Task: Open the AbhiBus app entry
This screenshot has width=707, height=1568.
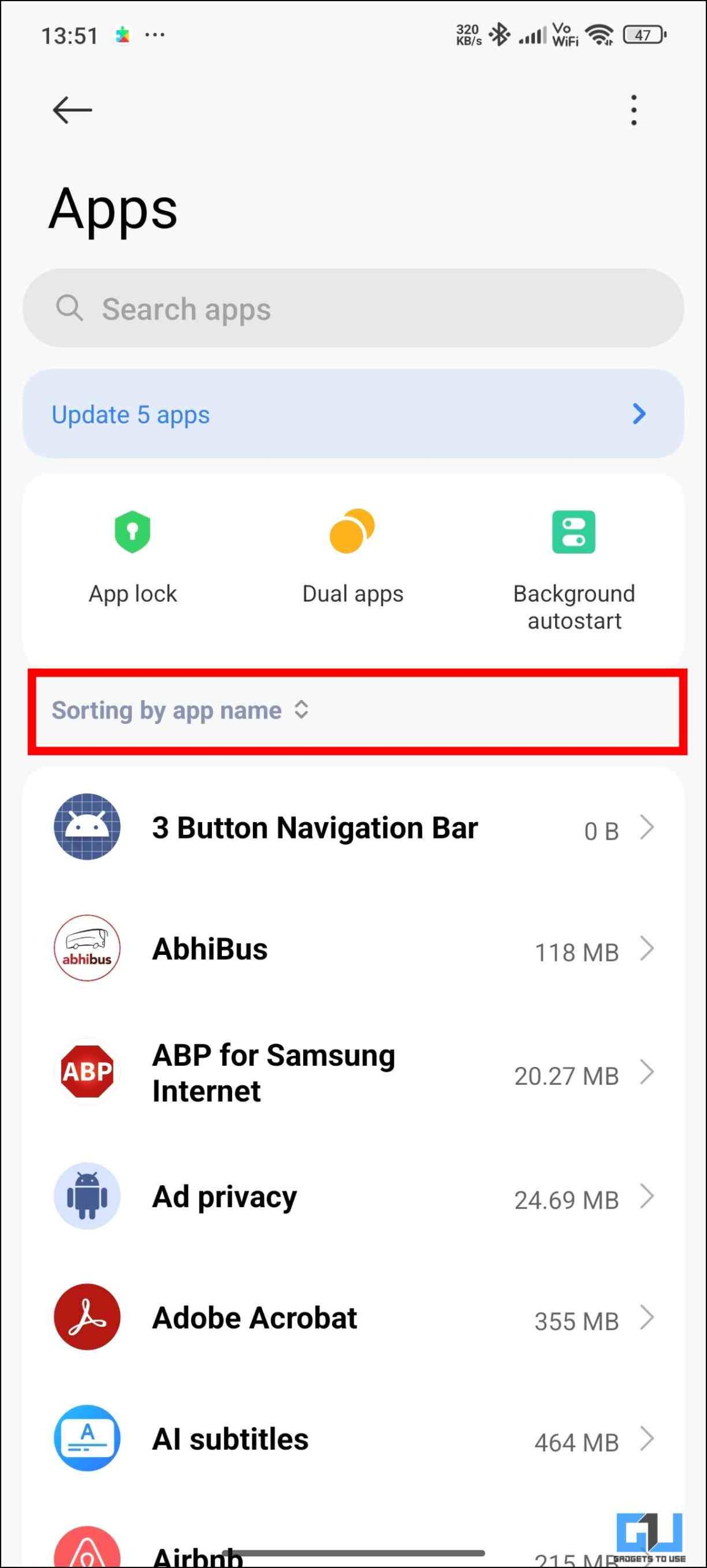Action: coord(353,949)
